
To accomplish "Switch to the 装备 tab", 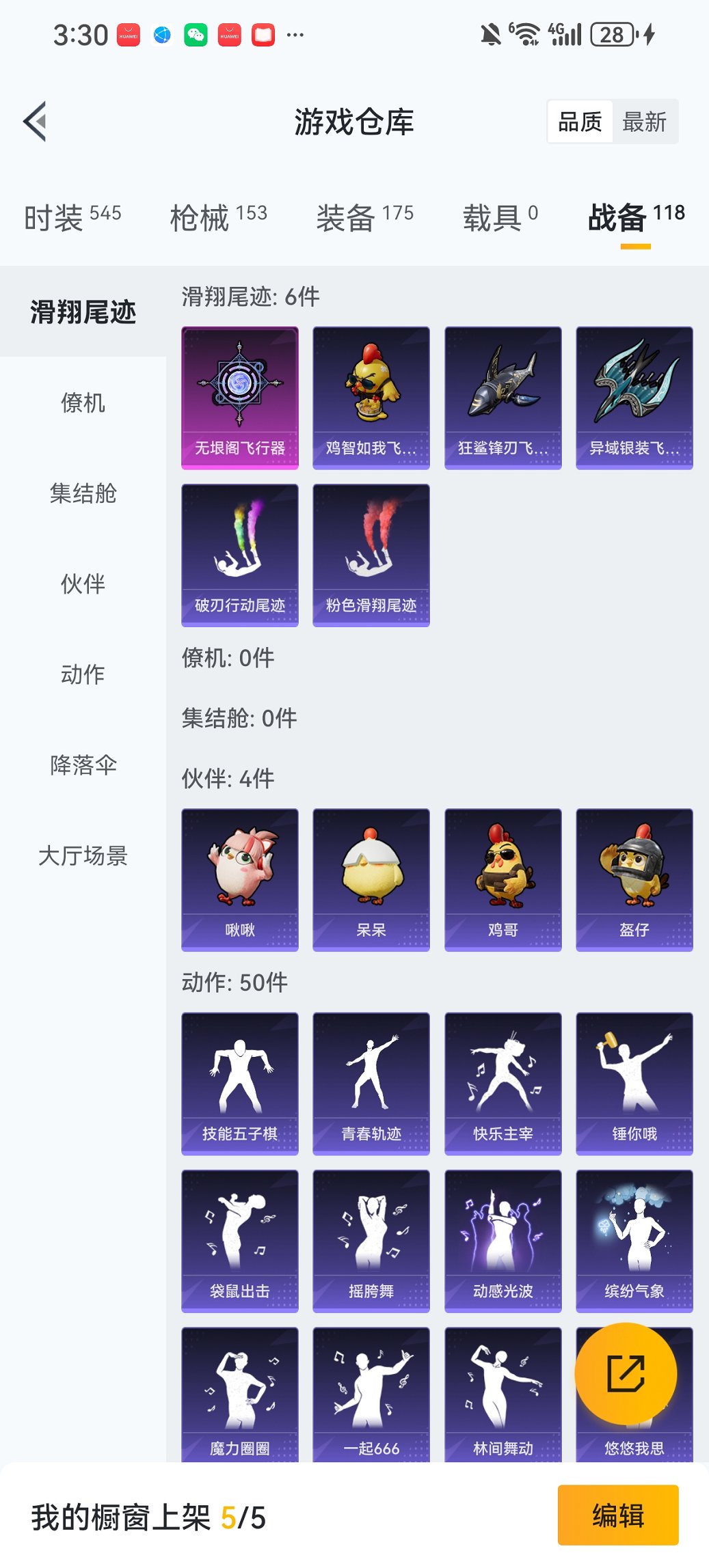I will (364, 217).
